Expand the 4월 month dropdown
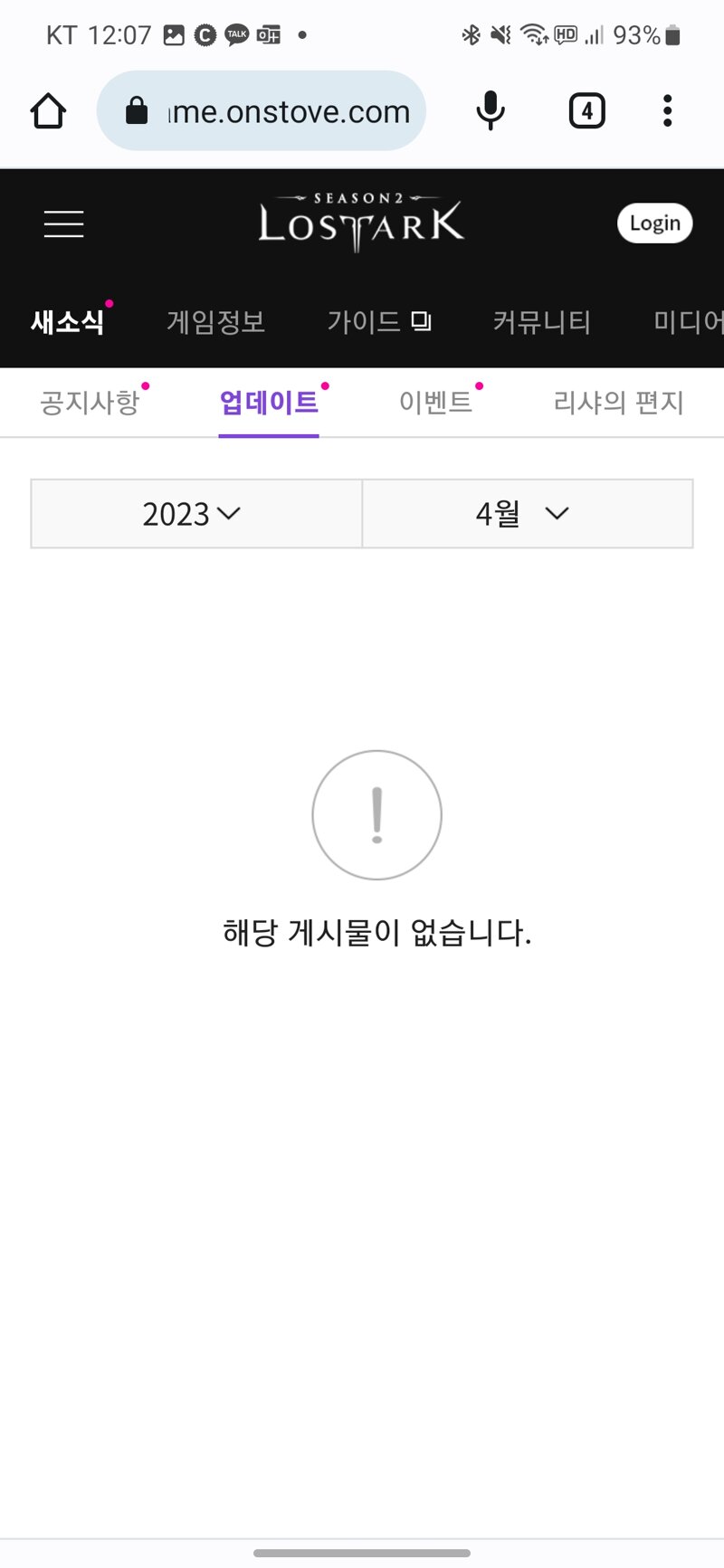This screenshot has width=724, height=1568. tap(528, 514)
